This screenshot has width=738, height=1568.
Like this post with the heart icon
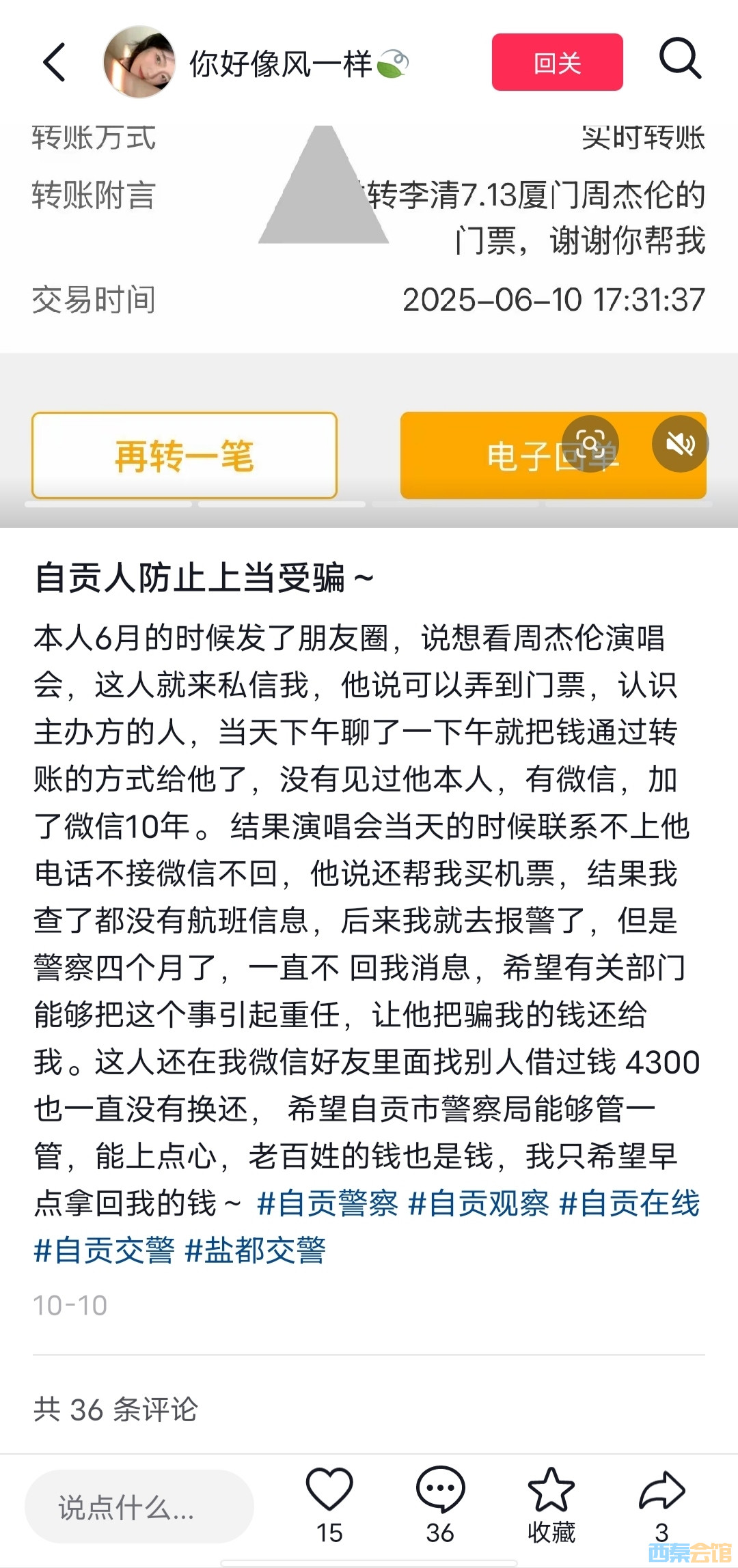pos(329,1490)
